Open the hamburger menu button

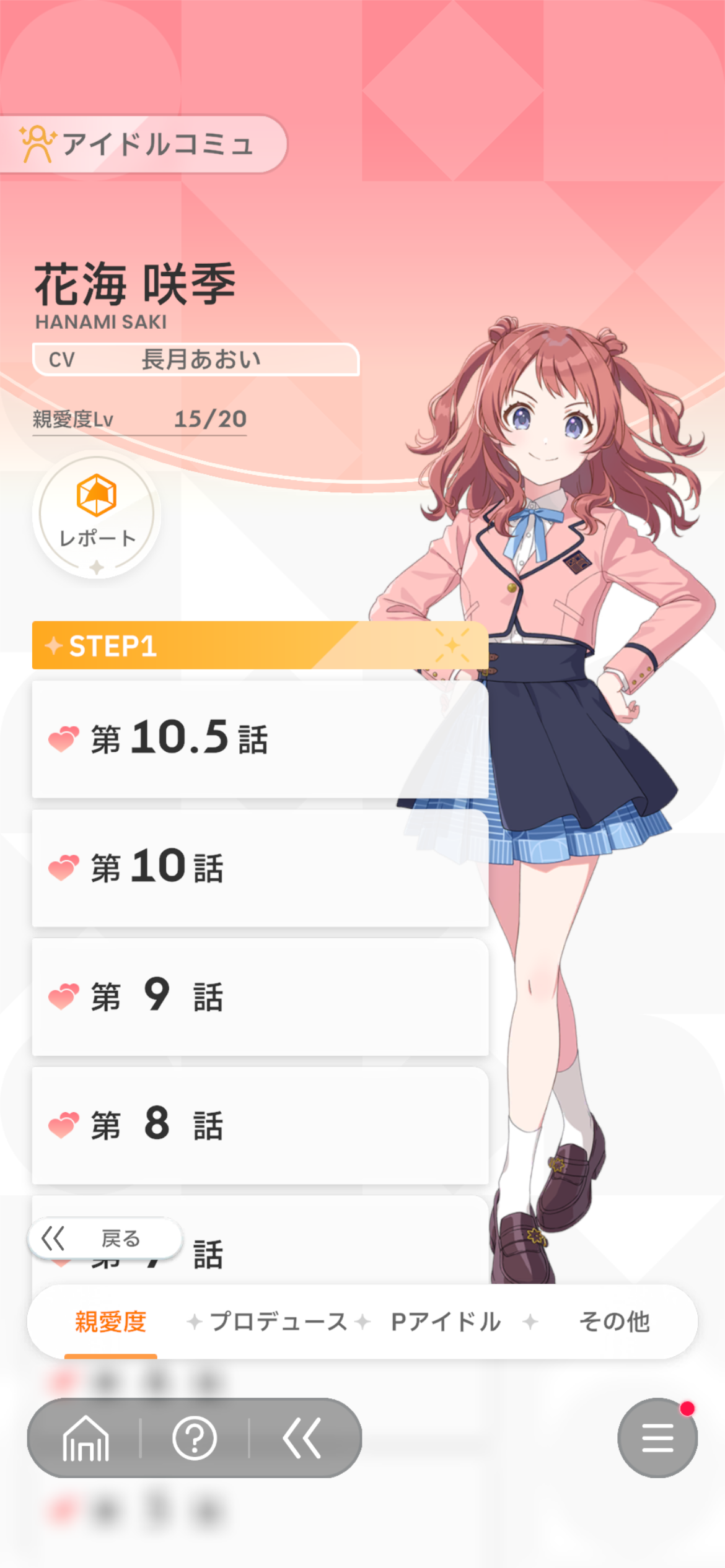click(x=657, y=1437)
